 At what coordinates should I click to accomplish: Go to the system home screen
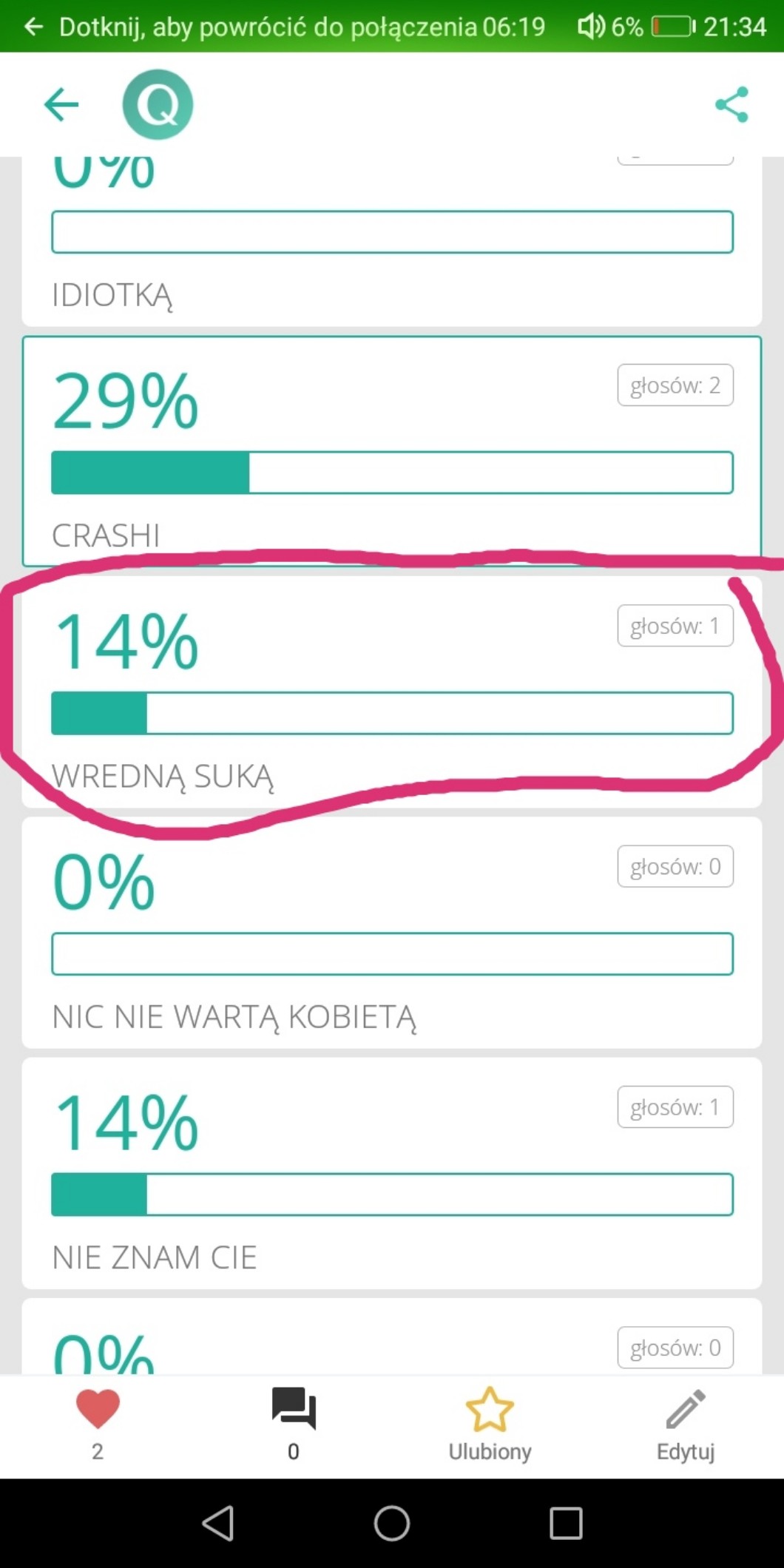pos(392,1524)
